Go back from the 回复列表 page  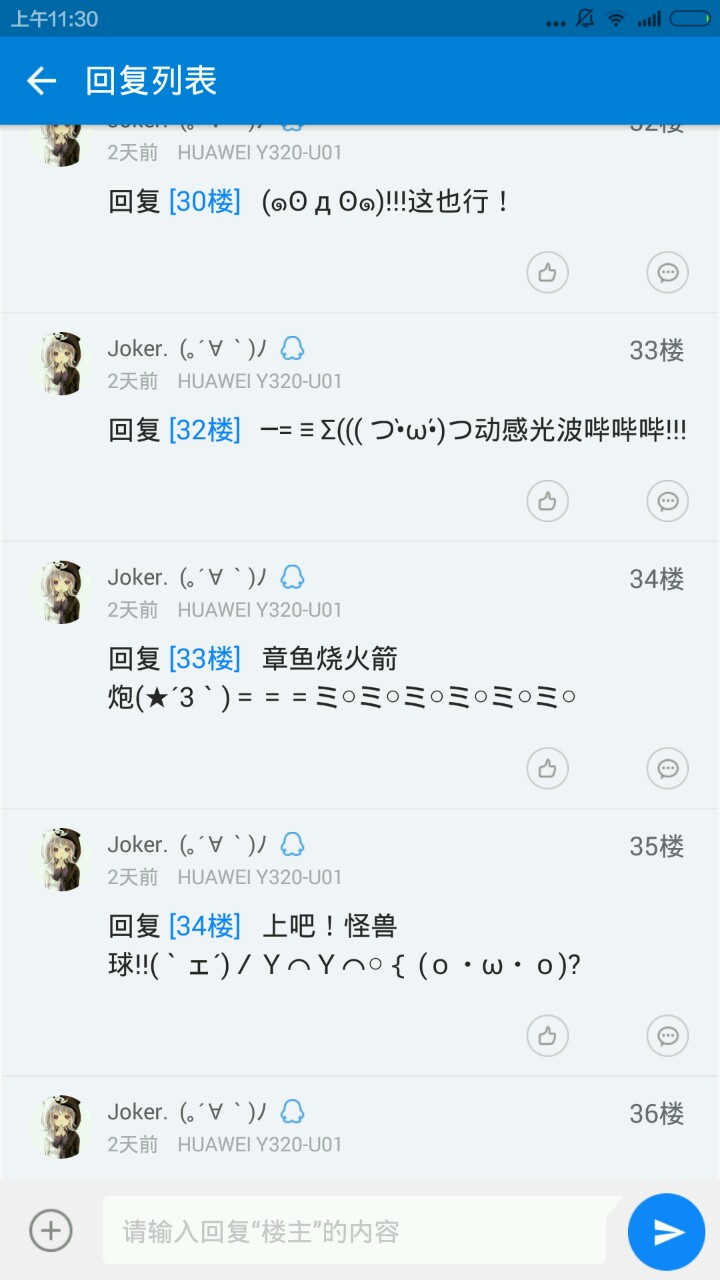coord(41,81)
